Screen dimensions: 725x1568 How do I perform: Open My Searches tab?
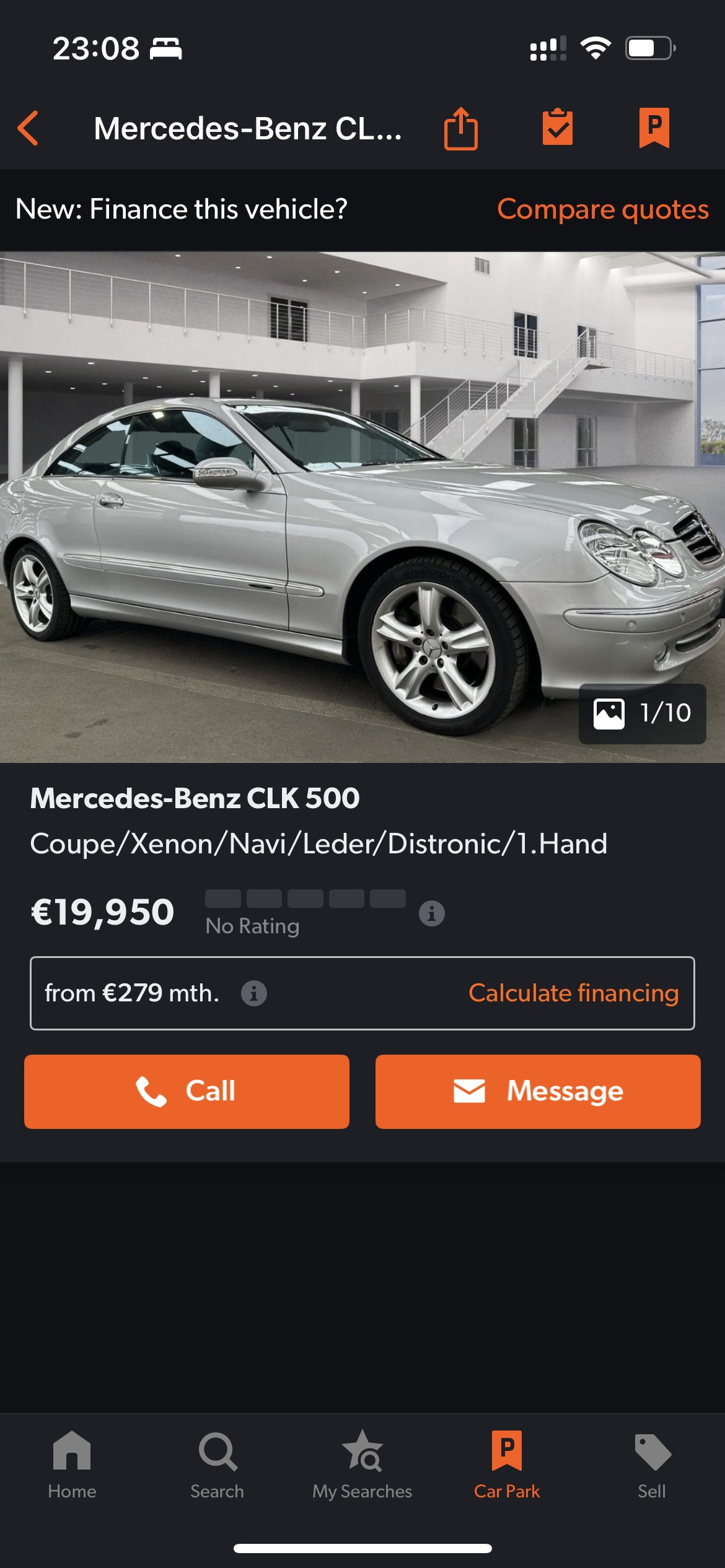362,1465
